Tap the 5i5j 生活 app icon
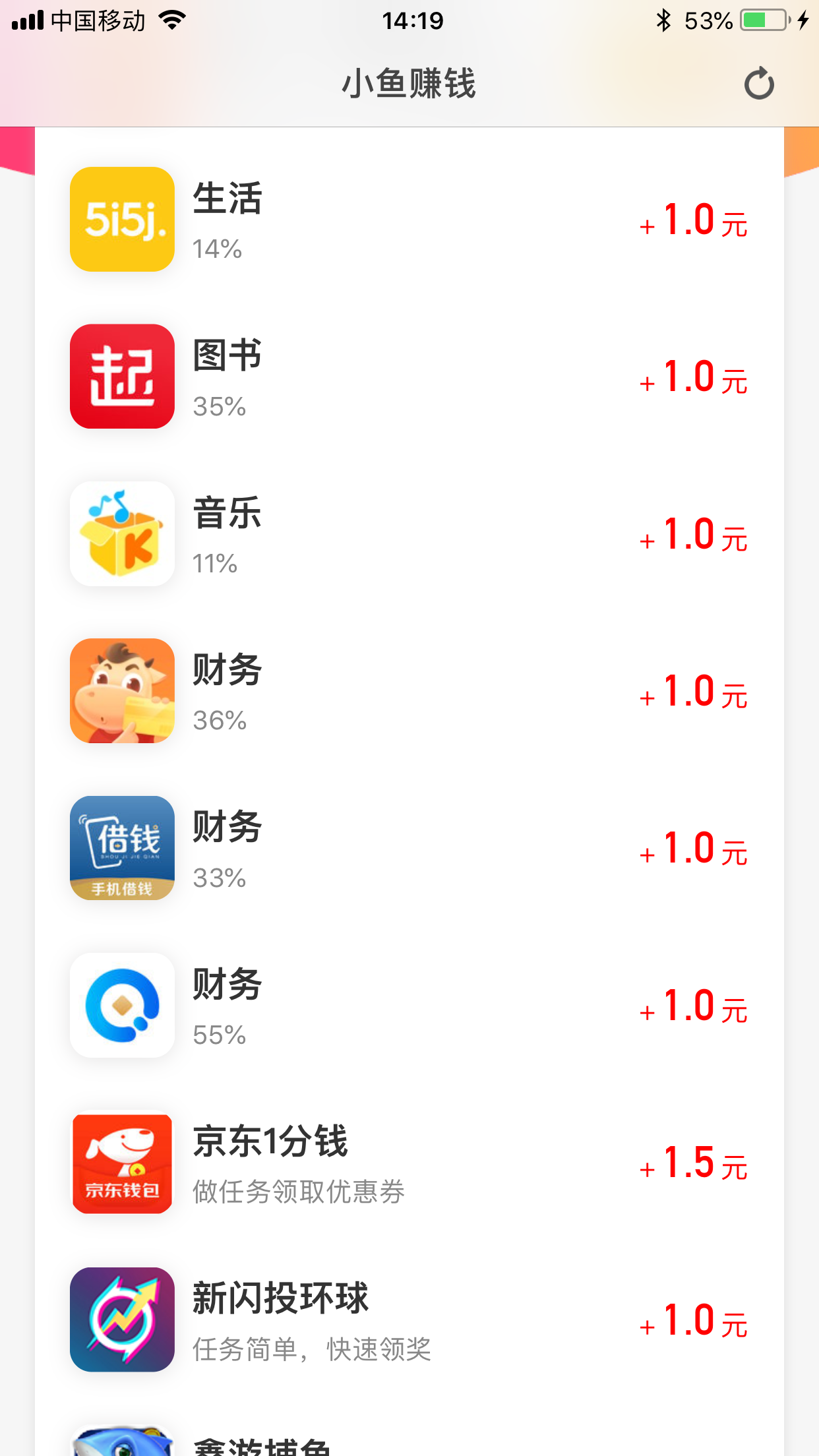Image resolution: width=819 pixels, height=1456 pixels. (121, 219)
